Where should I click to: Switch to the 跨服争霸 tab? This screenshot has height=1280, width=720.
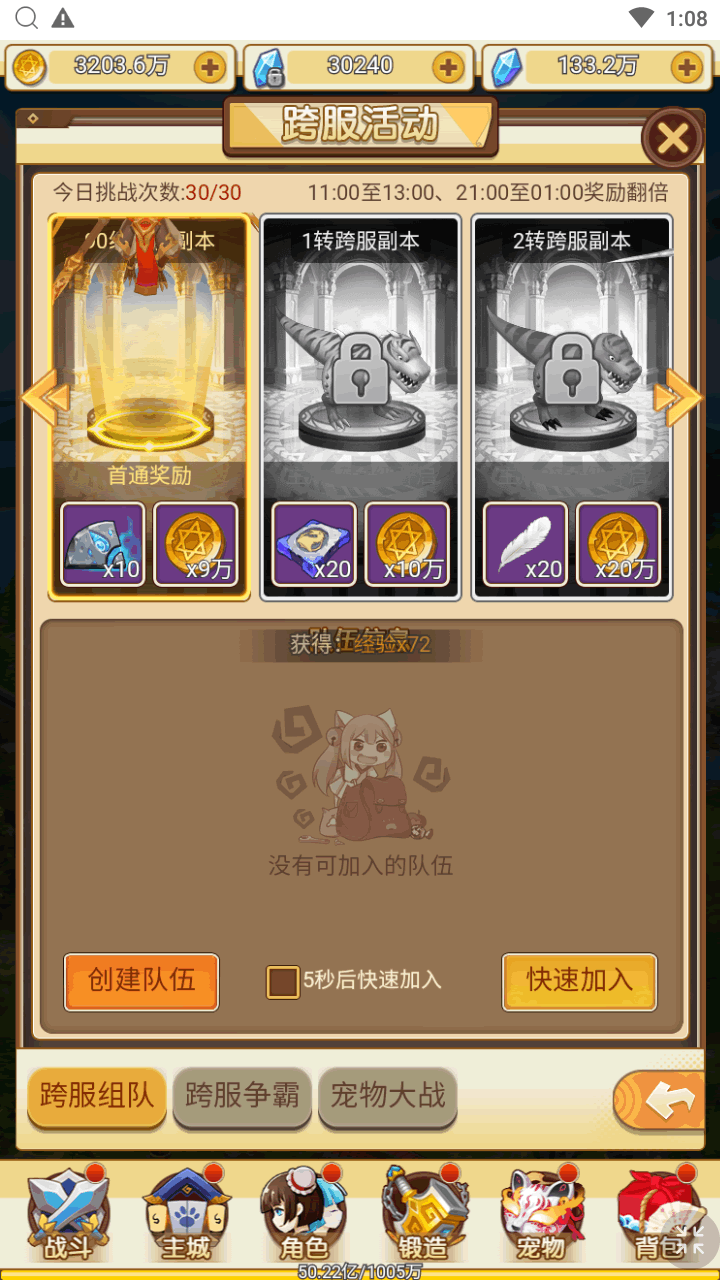pyautogui.click(x=242, y=1096)
